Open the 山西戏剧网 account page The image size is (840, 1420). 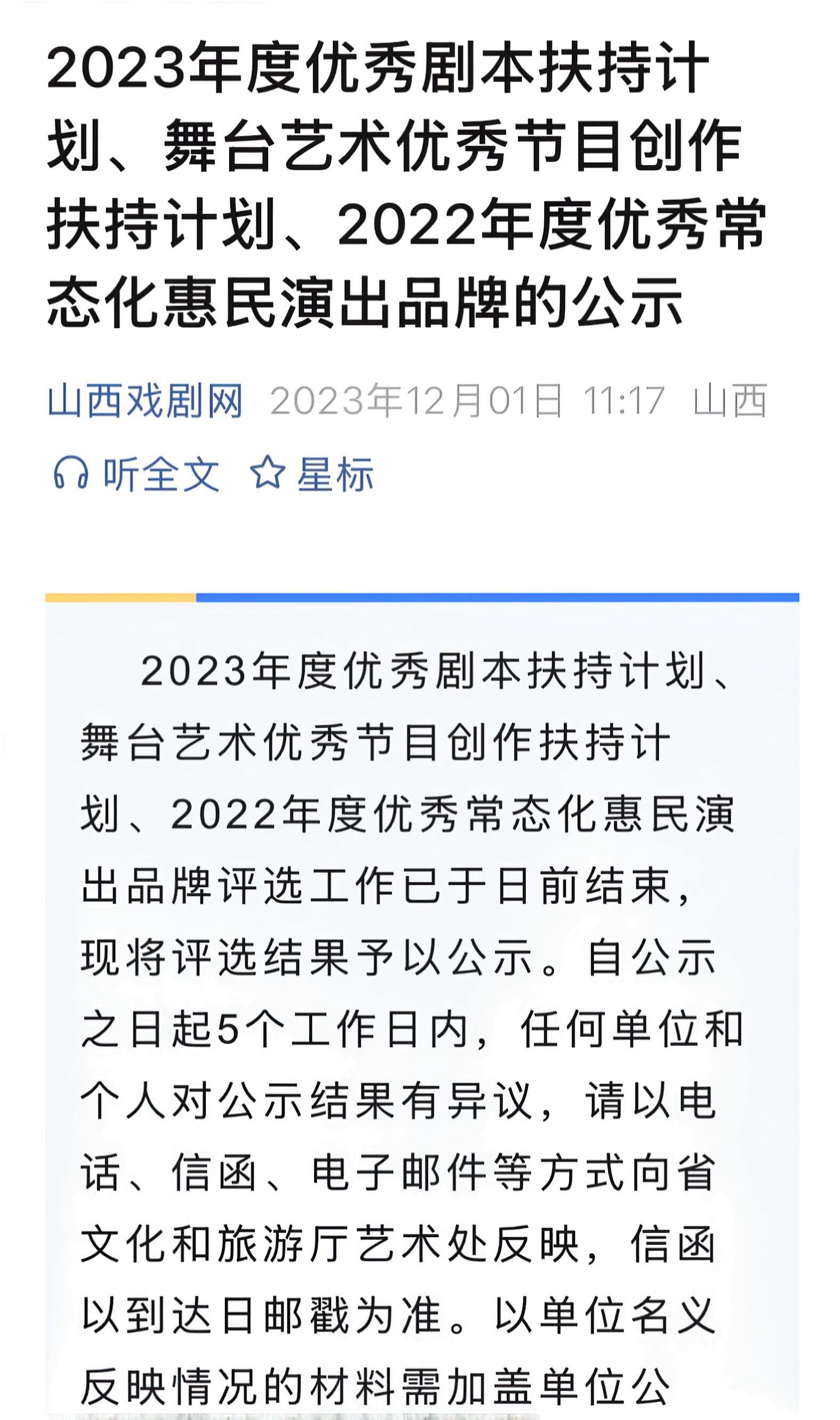pos(146,401)
